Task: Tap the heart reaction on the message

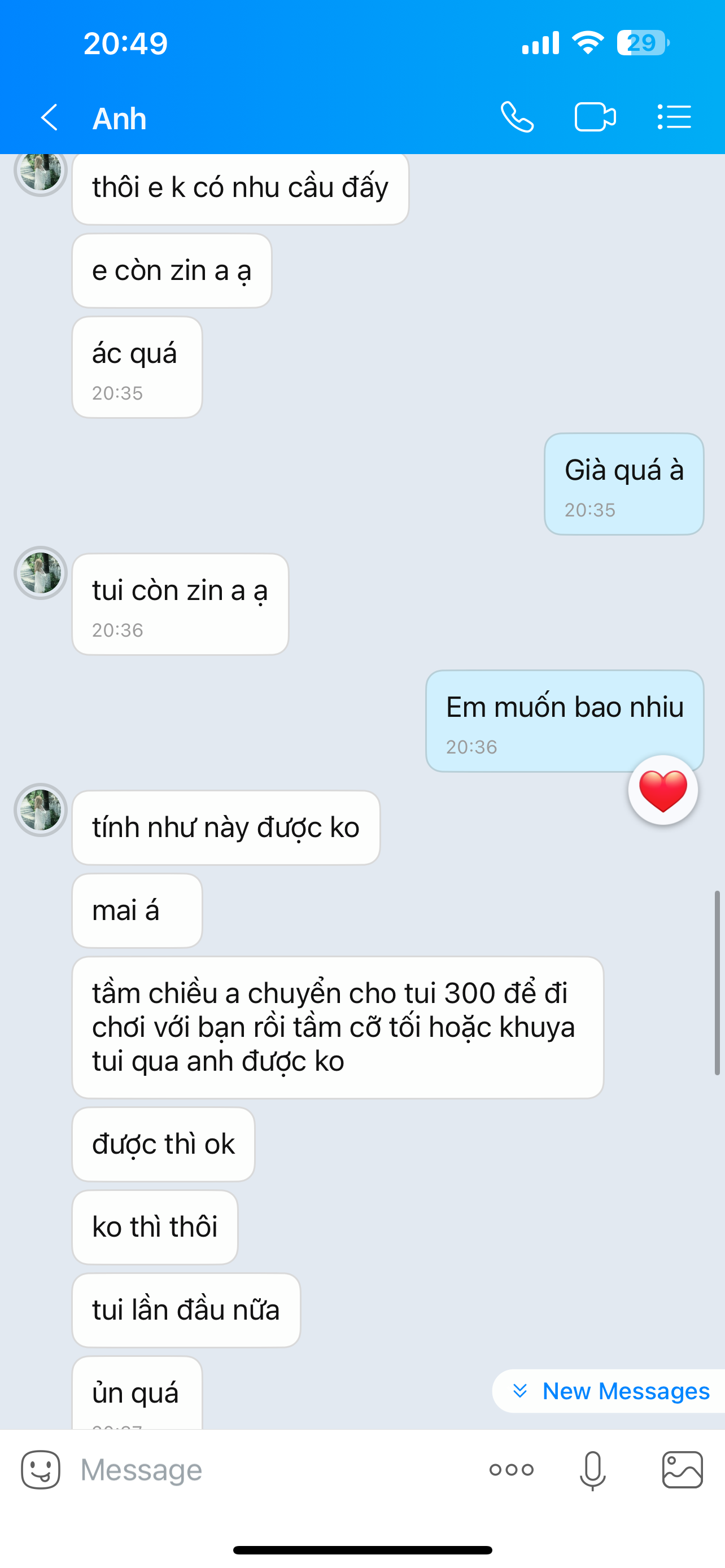Action: point(662,790)
